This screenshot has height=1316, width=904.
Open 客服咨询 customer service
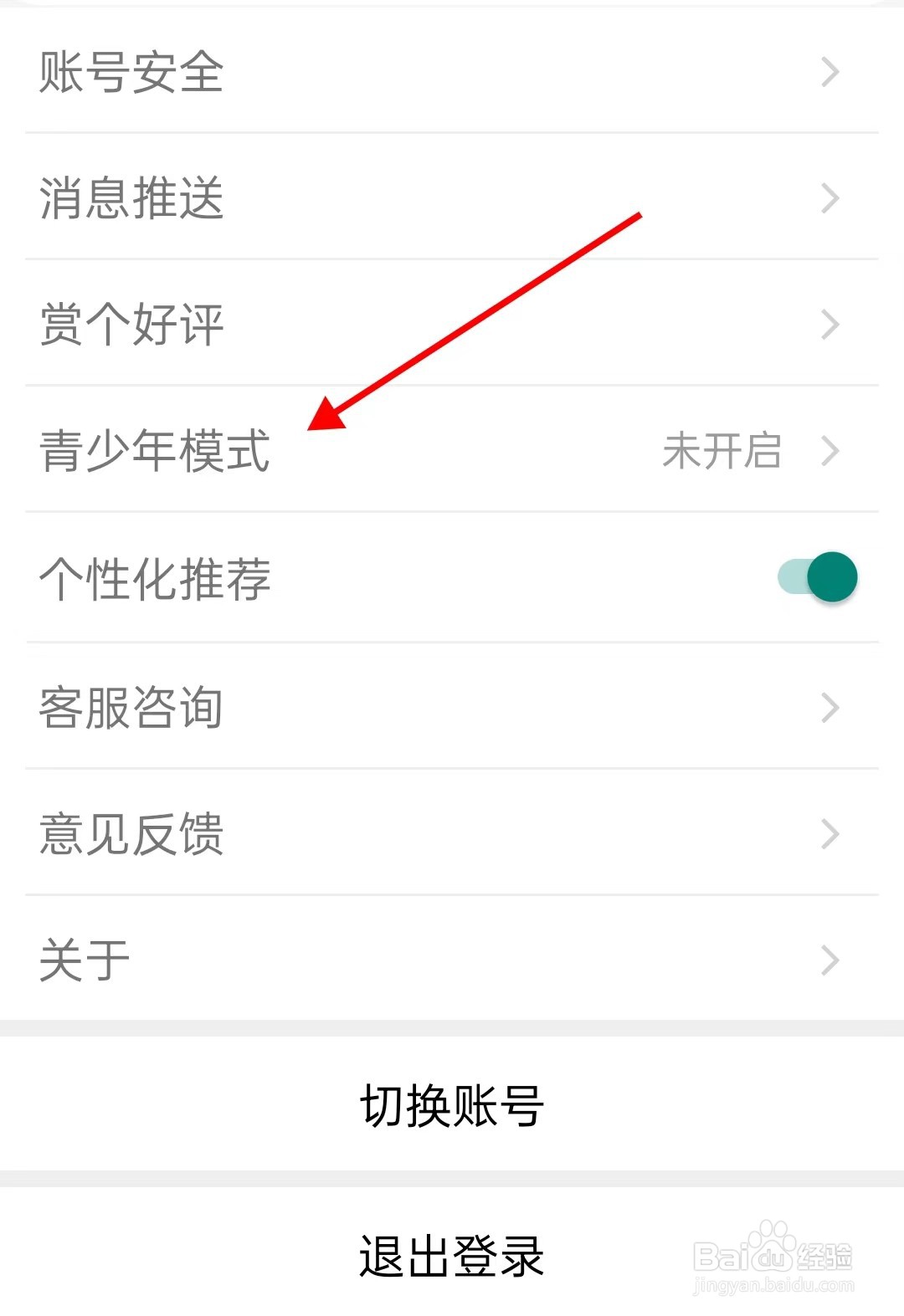(x=134, y=707)
